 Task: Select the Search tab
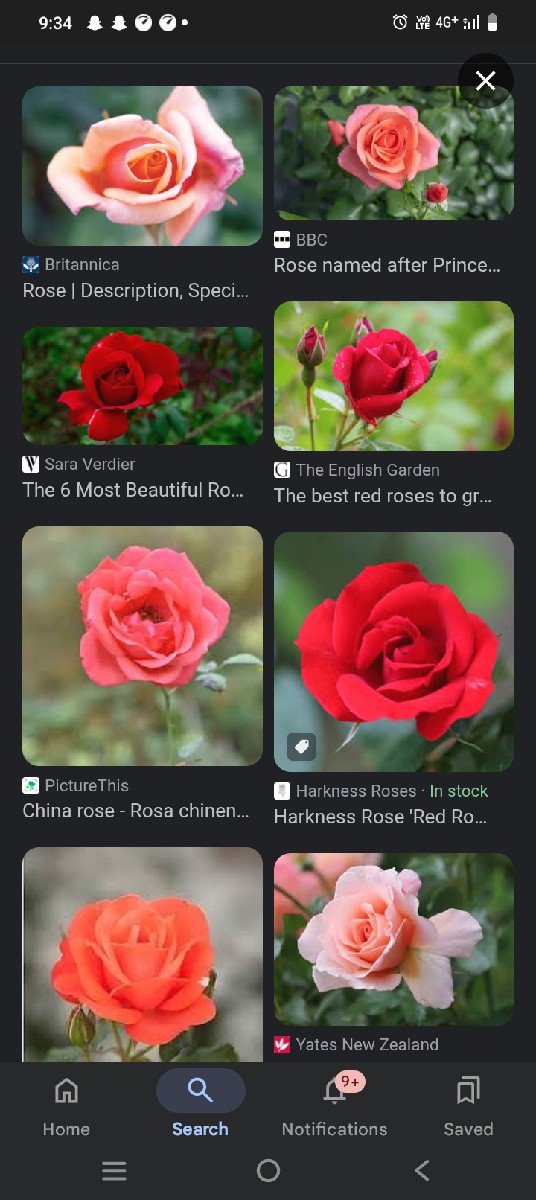point(200,1107)
